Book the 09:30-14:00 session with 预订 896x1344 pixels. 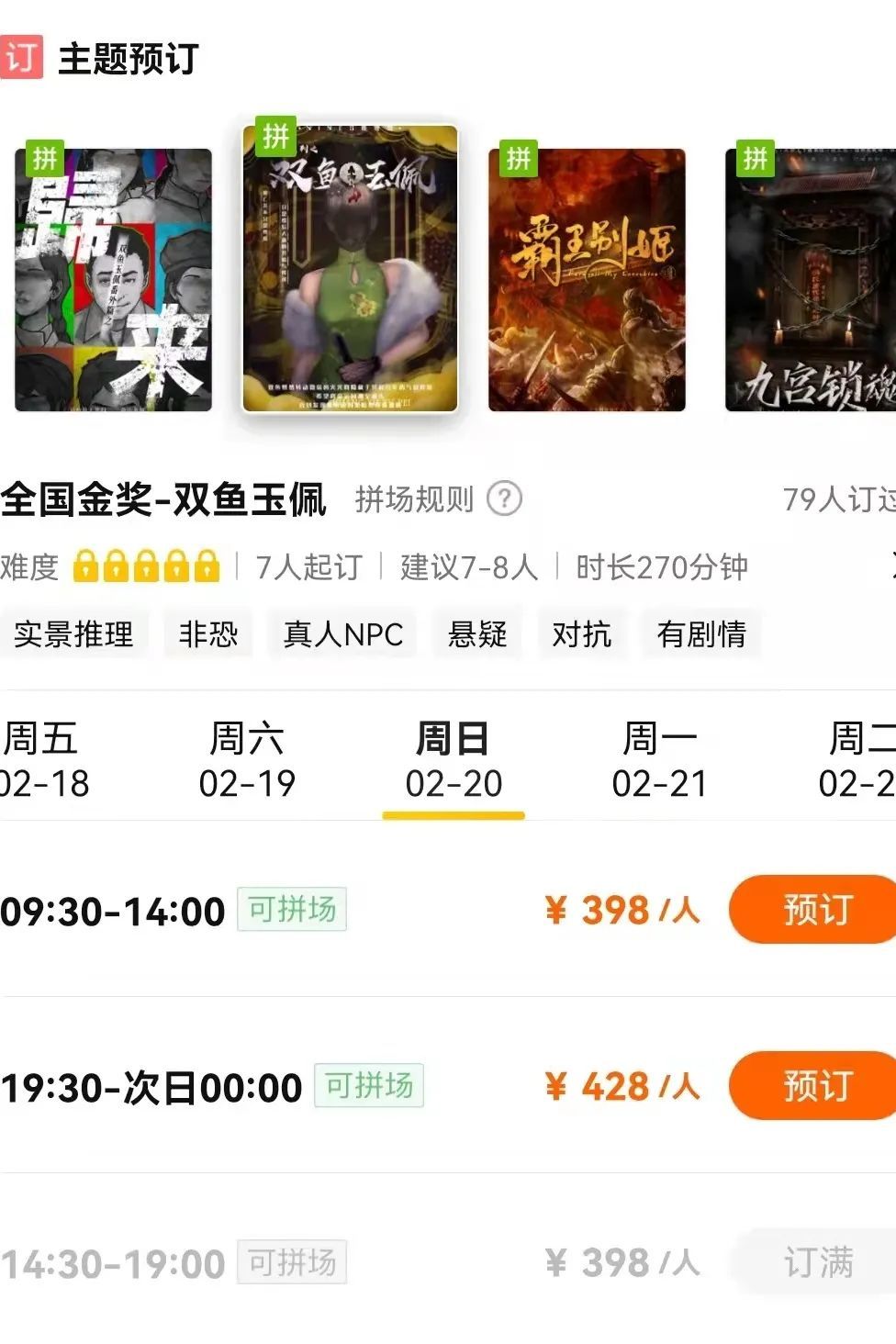(x=814, y=910)
